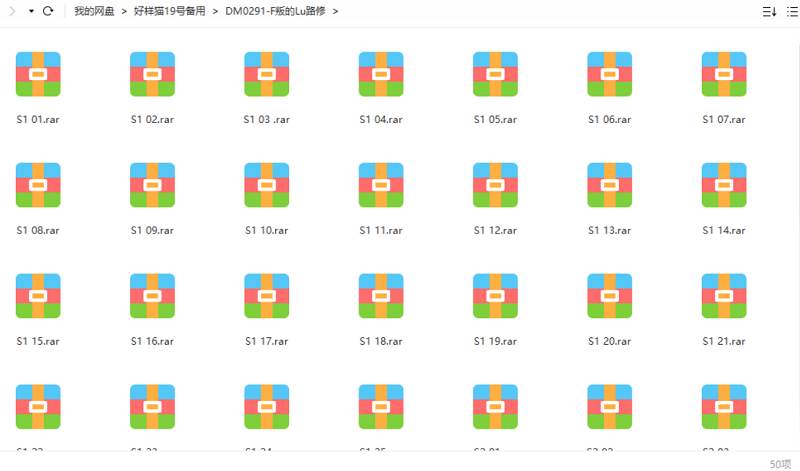Select file S1 07.rar
Viewport: 800px width, 471px height.
[x=724, y=75]
